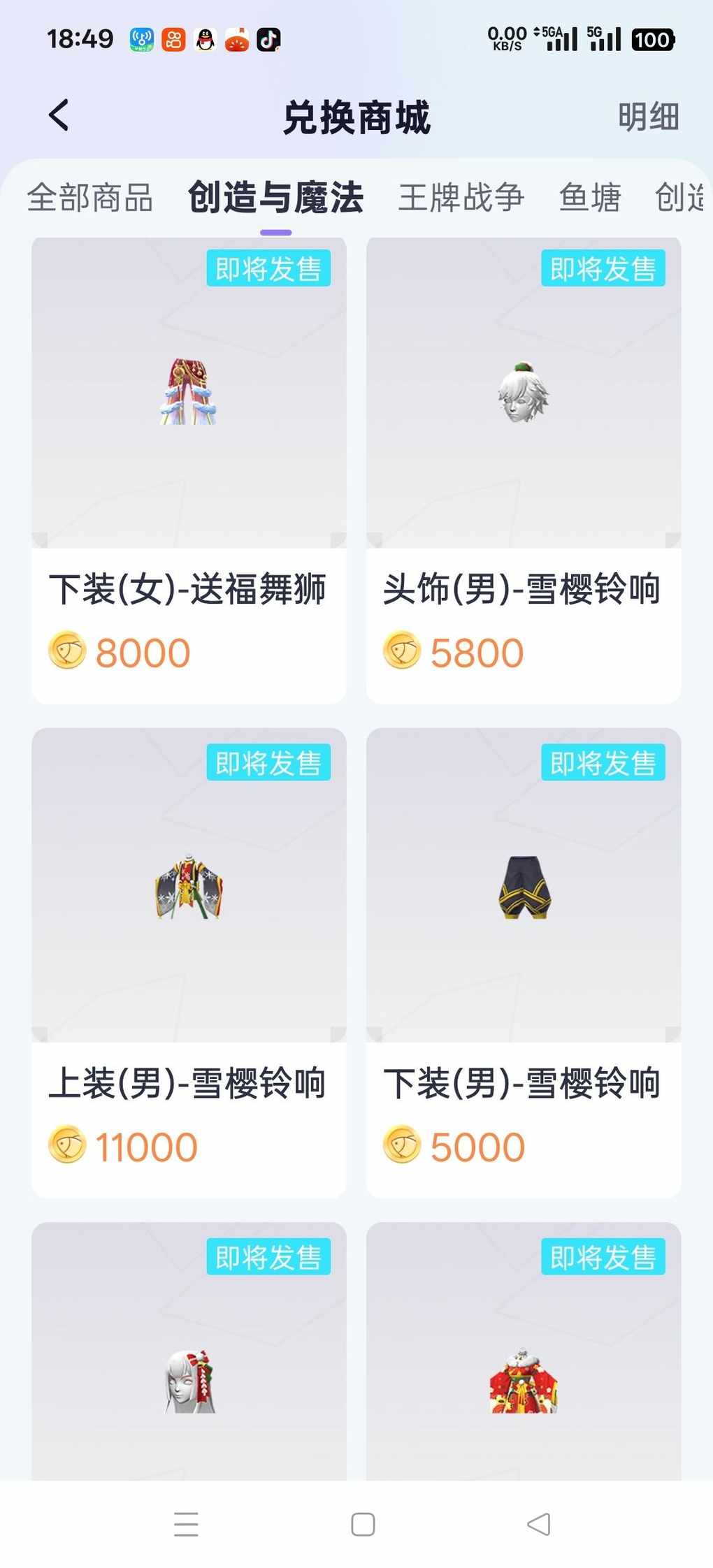The width and height of the screenshot is (713, 1568).
Task: Select the 创造与魔法 tab
Action: 275,198
